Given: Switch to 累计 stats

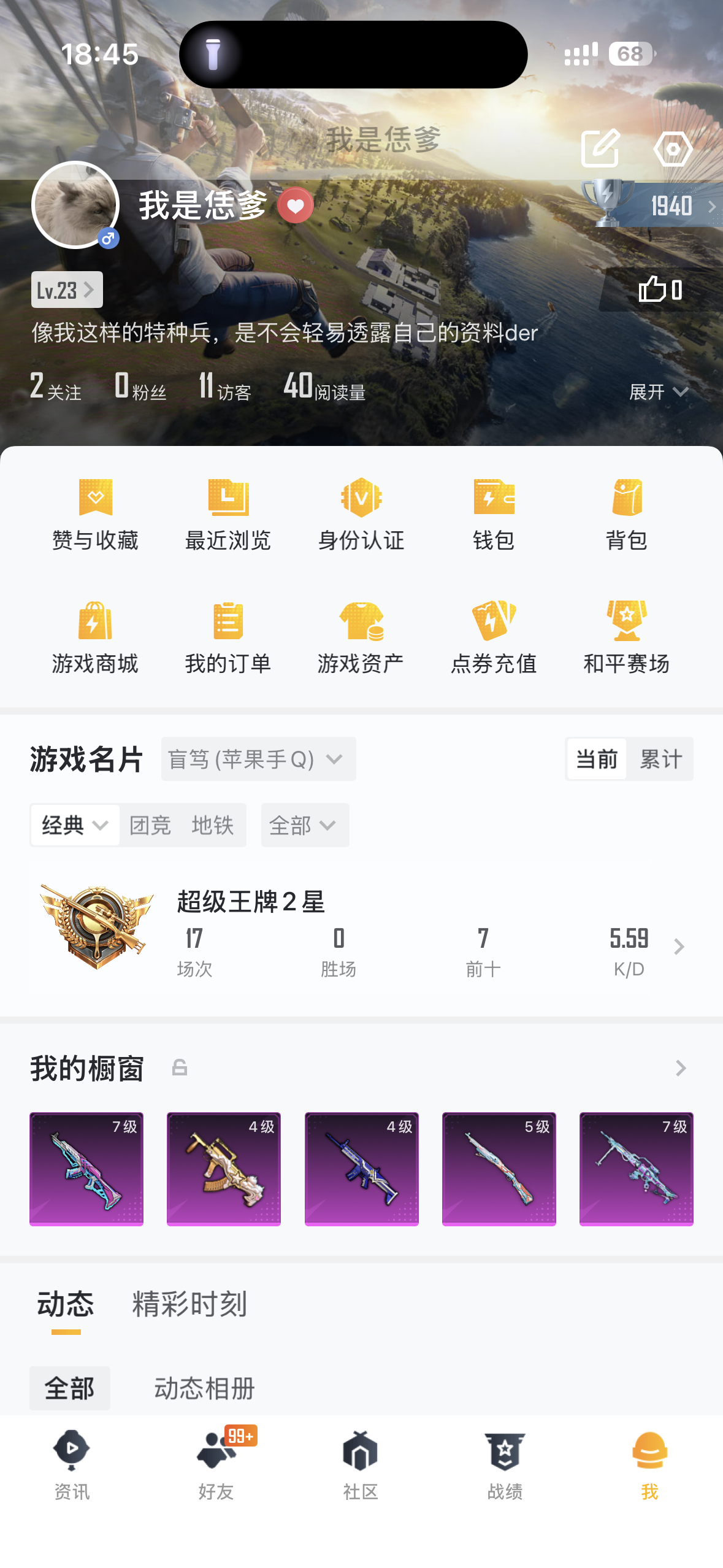Looking at the screenshot, I should [x=660, y=759].
